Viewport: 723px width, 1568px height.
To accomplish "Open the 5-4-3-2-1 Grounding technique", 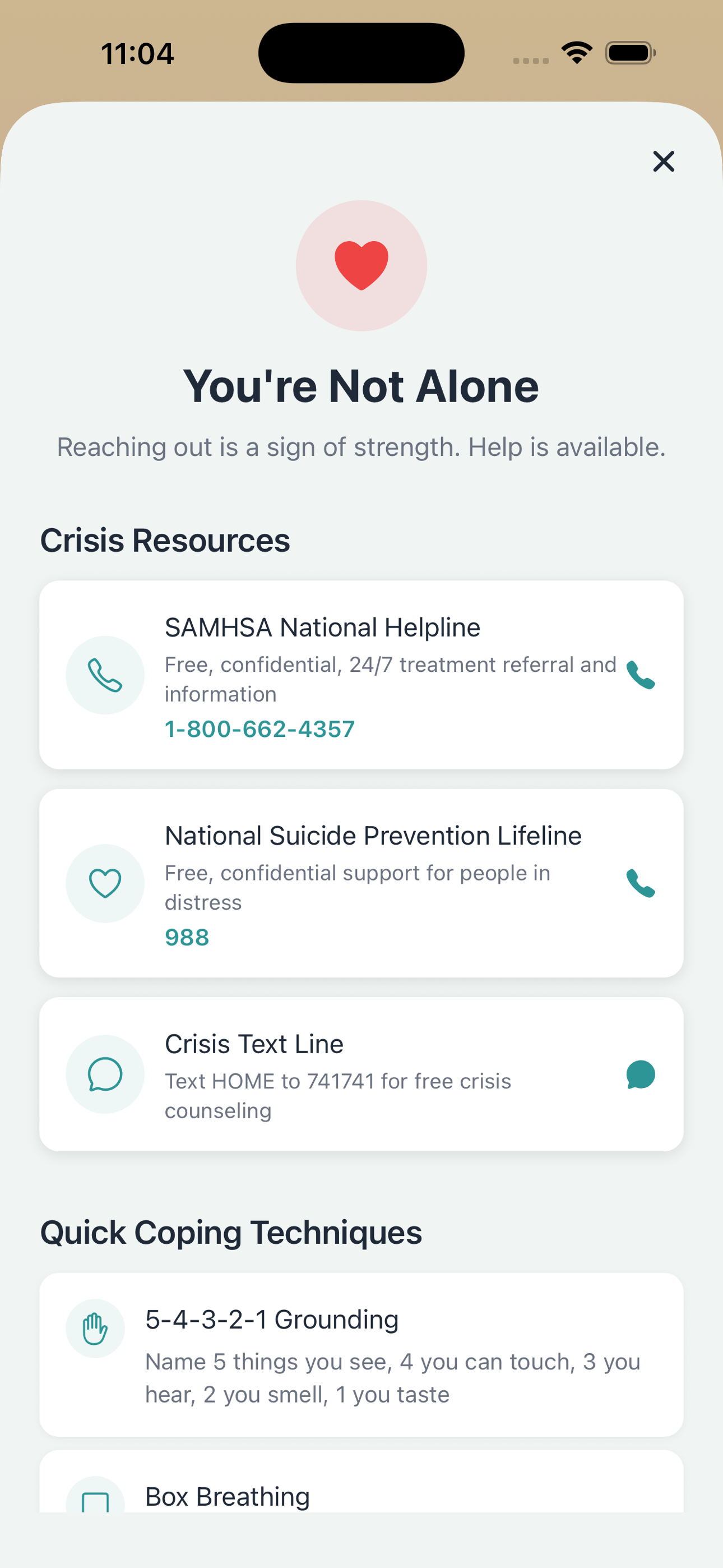I will point(361,1354).
